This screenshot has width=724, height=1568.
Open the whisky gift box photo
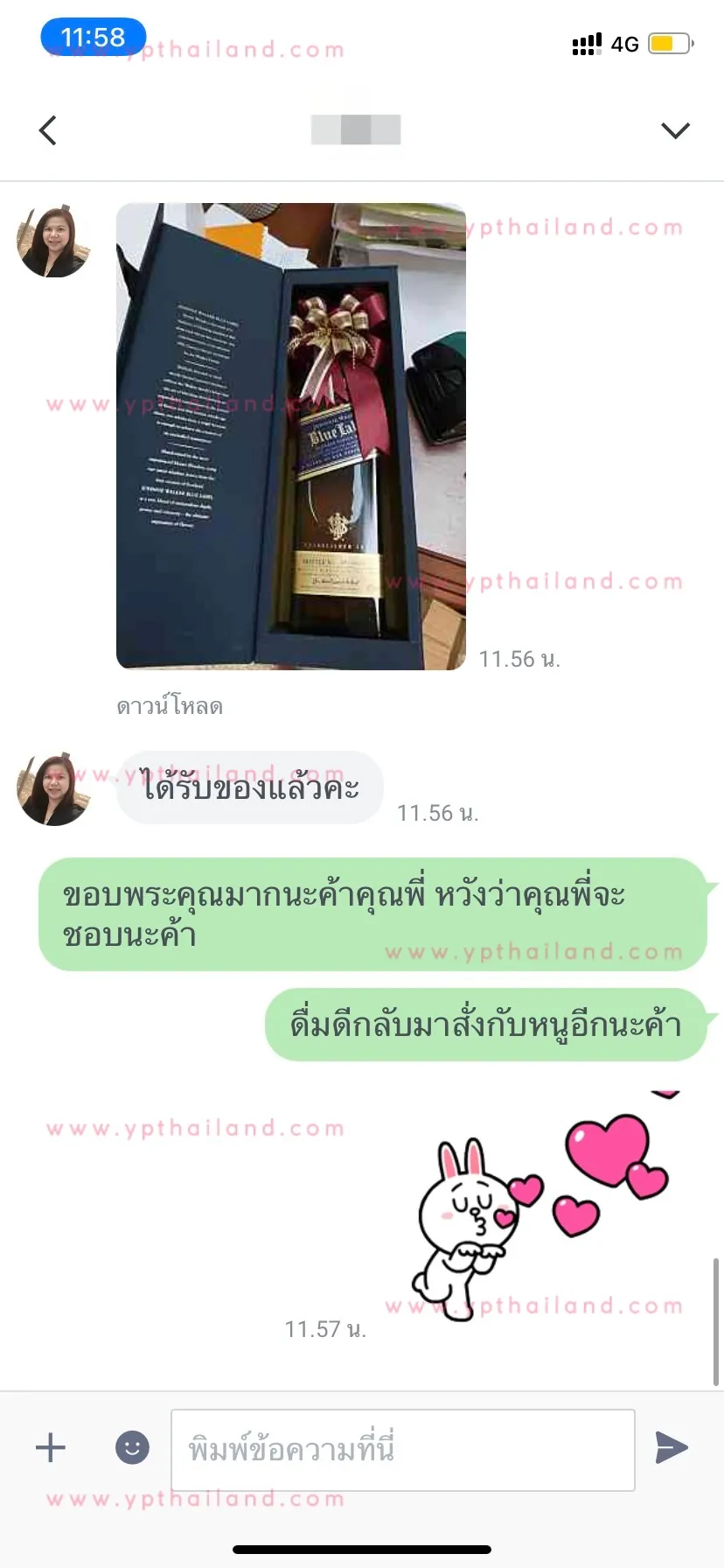click(291, 437)
